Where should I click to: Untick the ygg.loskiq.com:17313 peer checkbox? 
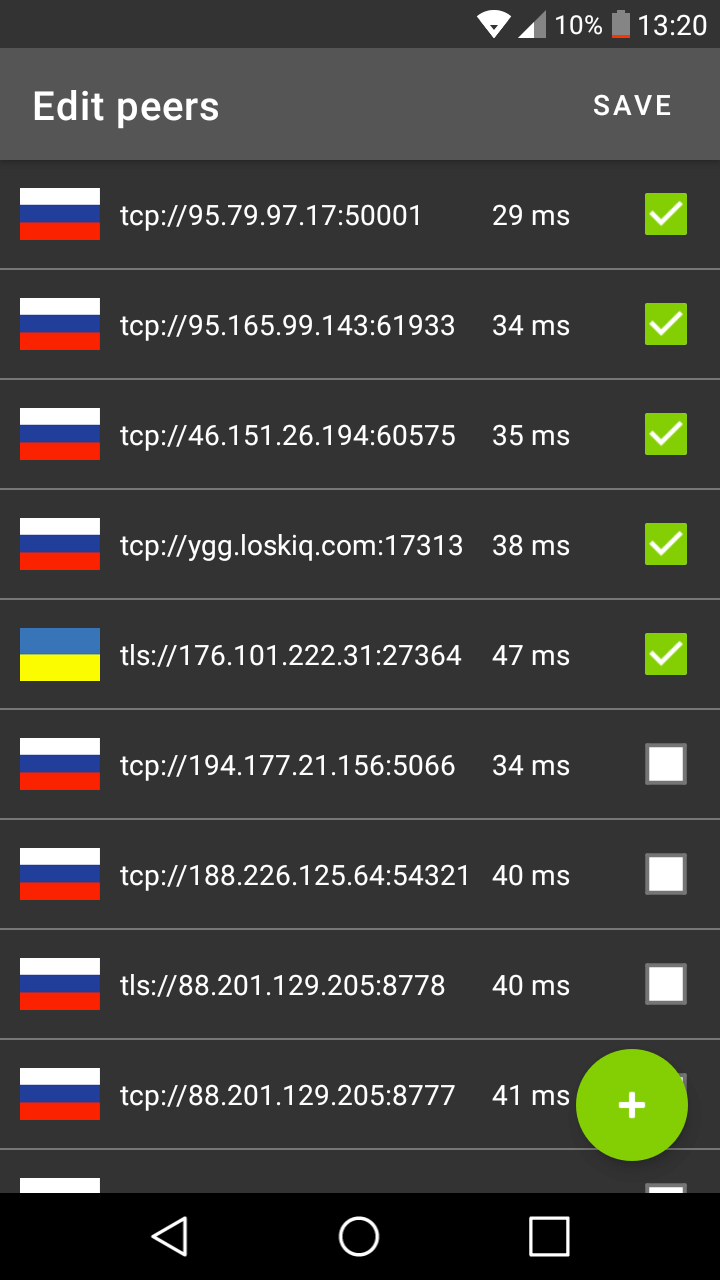point(666,544)
